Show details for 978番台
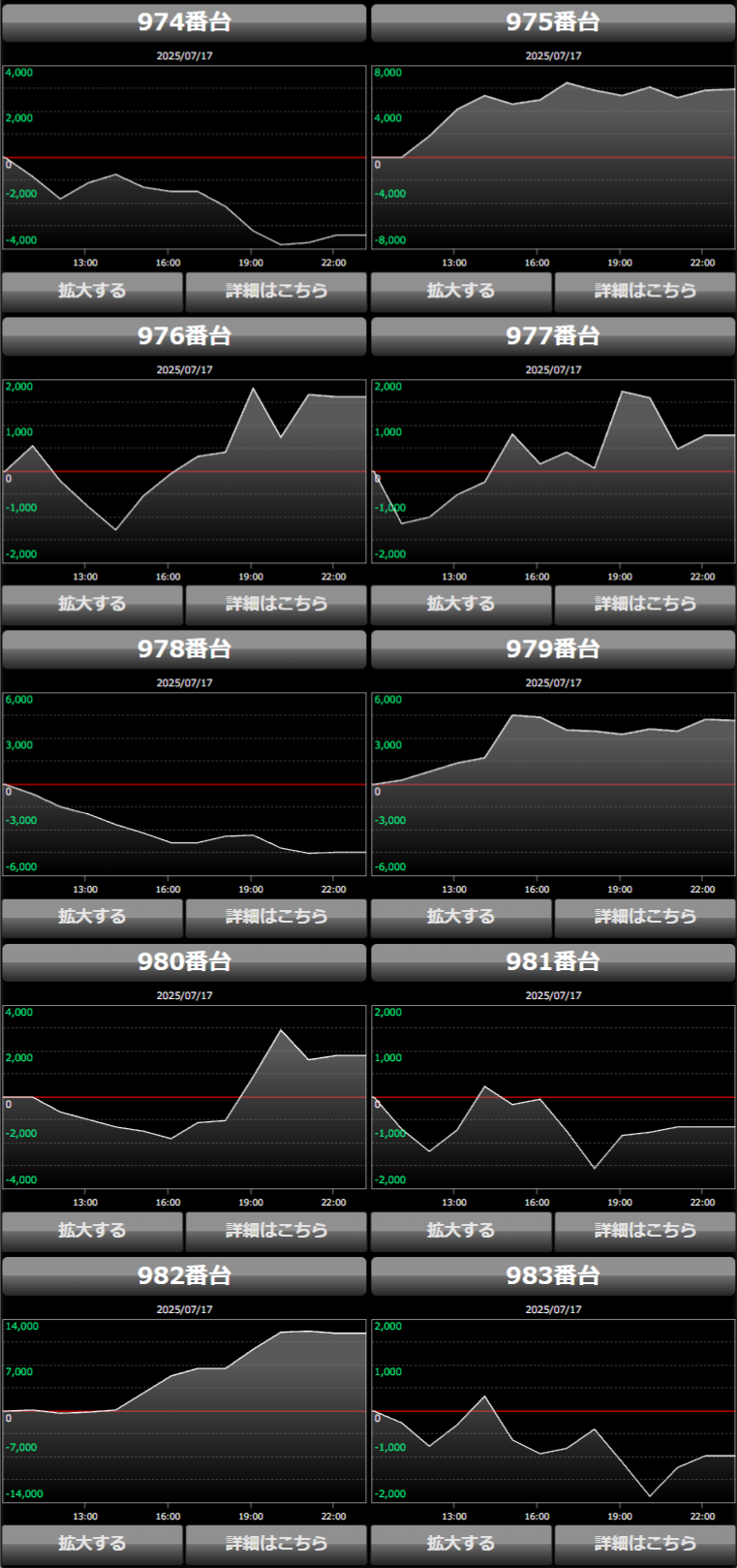 pyautogui.click(x=276, y=917)
